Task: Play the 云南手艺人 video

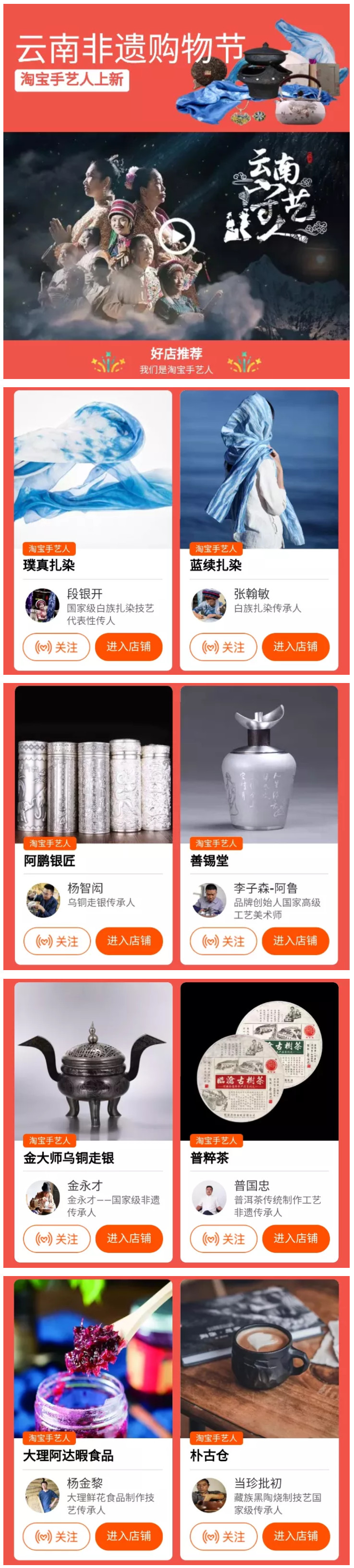Action: [176, 236]
